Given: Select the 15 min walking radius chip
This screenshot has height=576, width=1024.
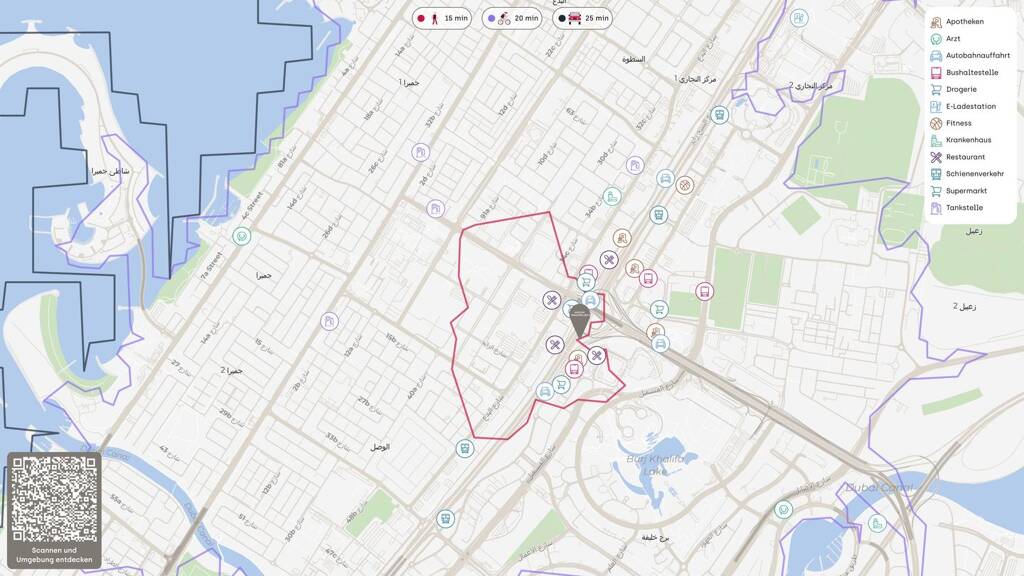Looking at the screenshot, I should tap(441, 18).
